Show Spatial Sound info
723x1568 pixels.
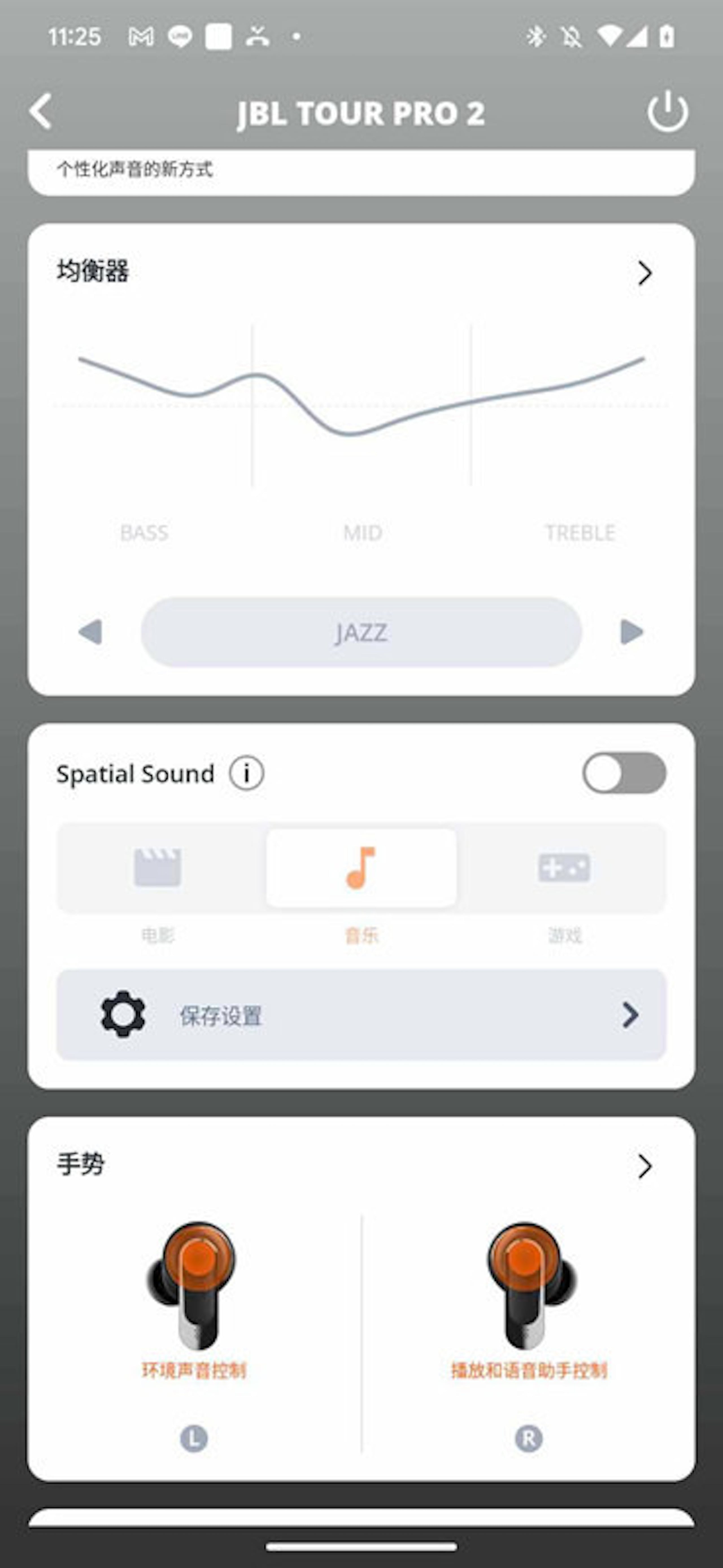(x=247, y=774)
